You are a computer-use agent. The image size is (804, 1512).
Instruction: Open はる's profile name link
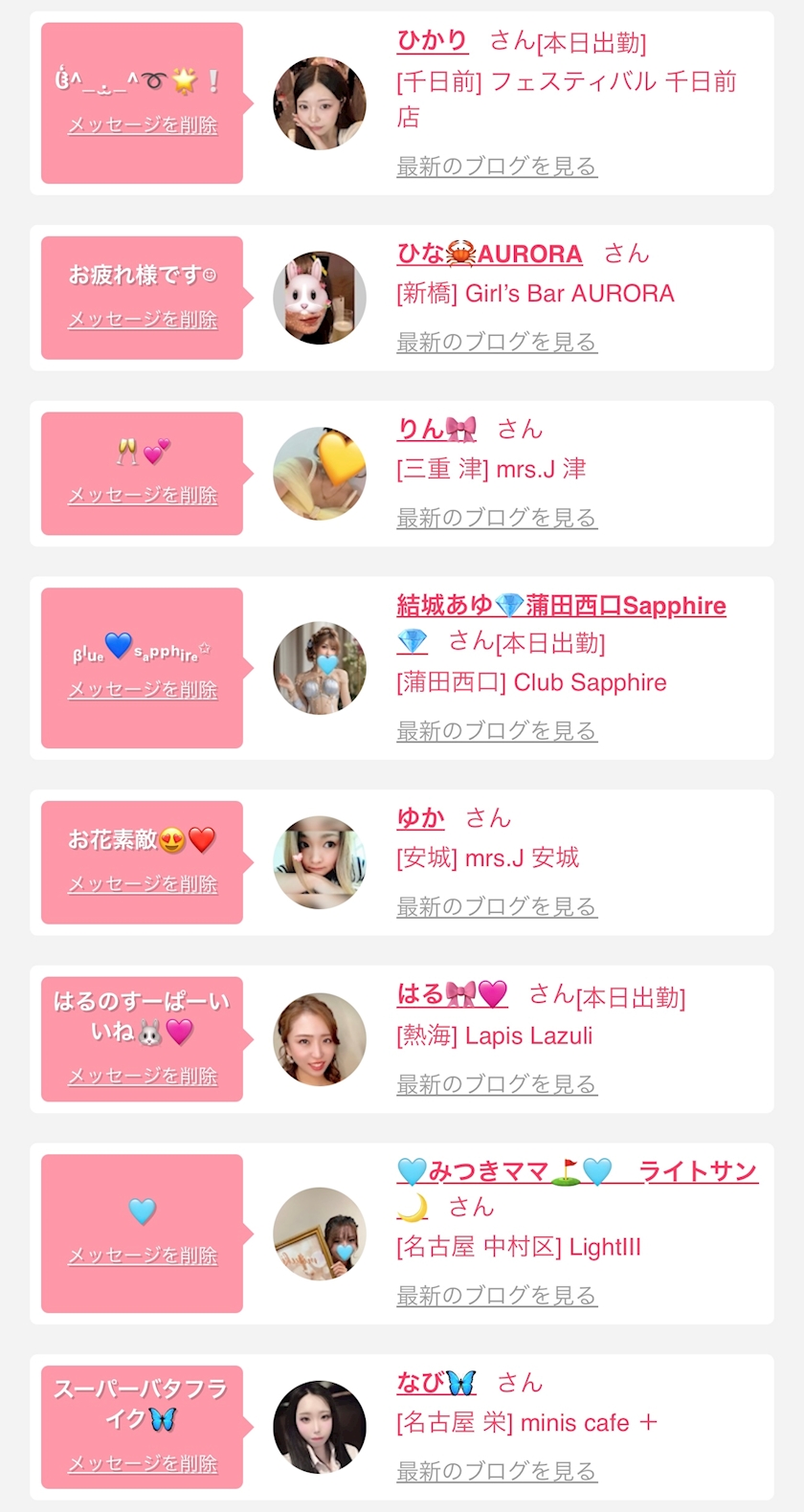tap(452, 994)
